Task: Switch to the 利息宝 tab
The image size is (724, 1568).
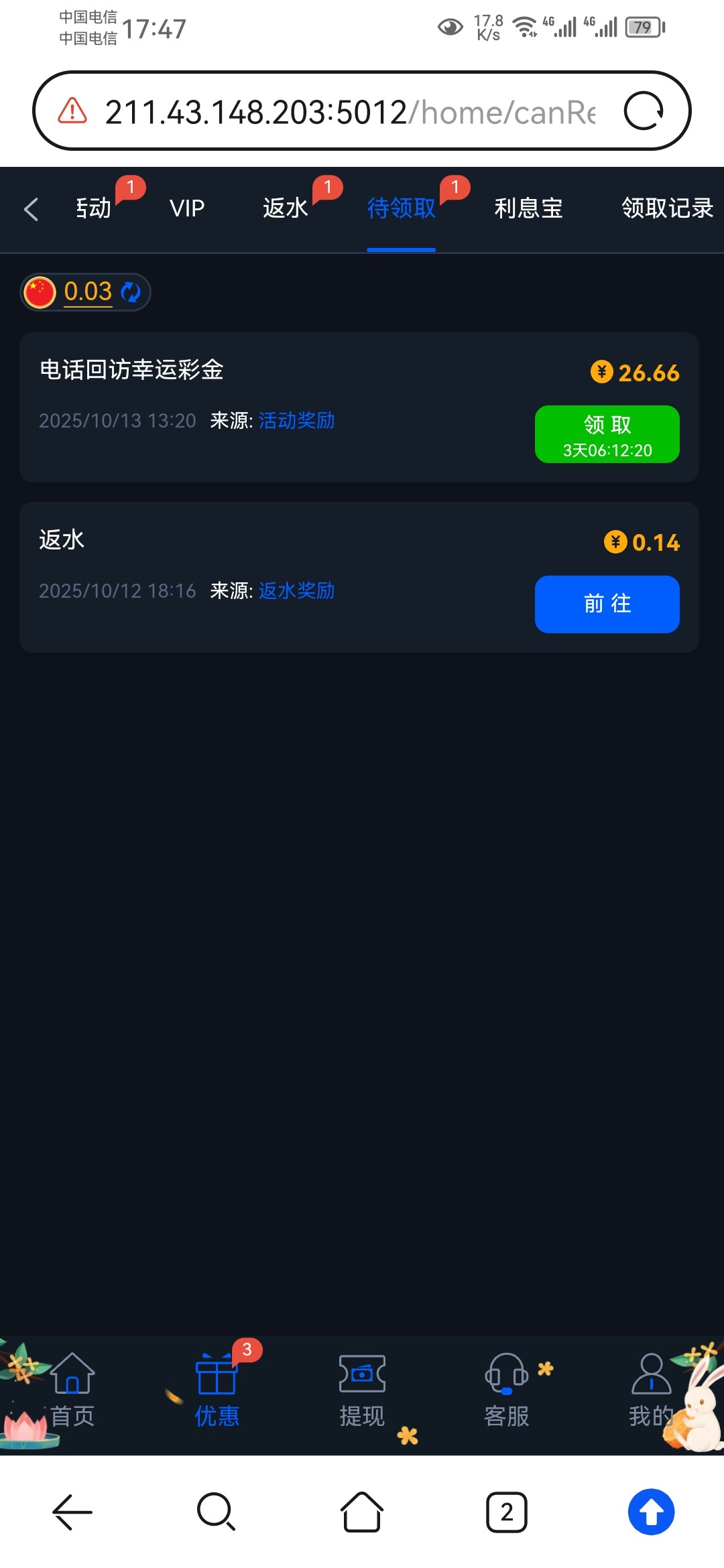Action: tap(528, 209)
